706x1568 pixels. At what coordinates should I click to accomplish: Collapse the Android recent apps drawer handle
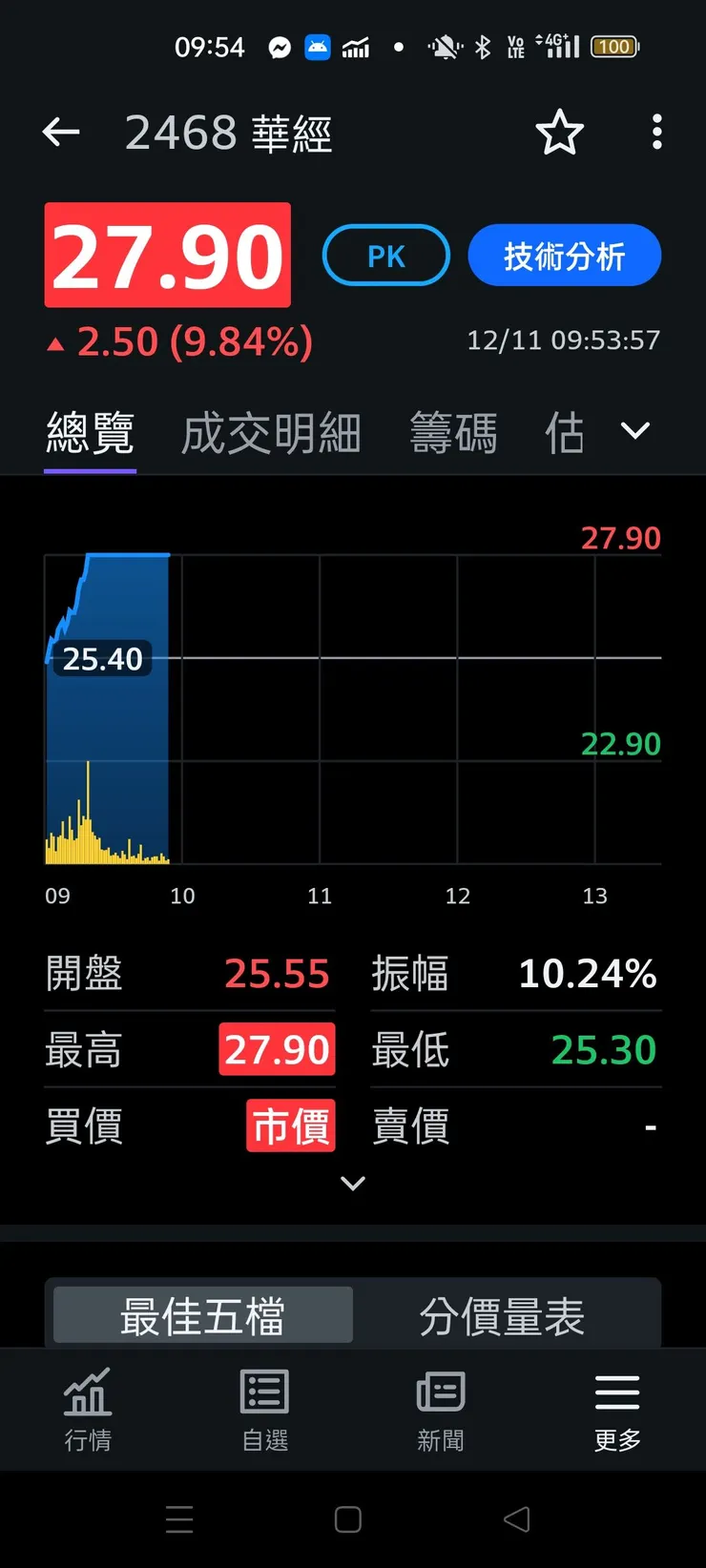180,1519
